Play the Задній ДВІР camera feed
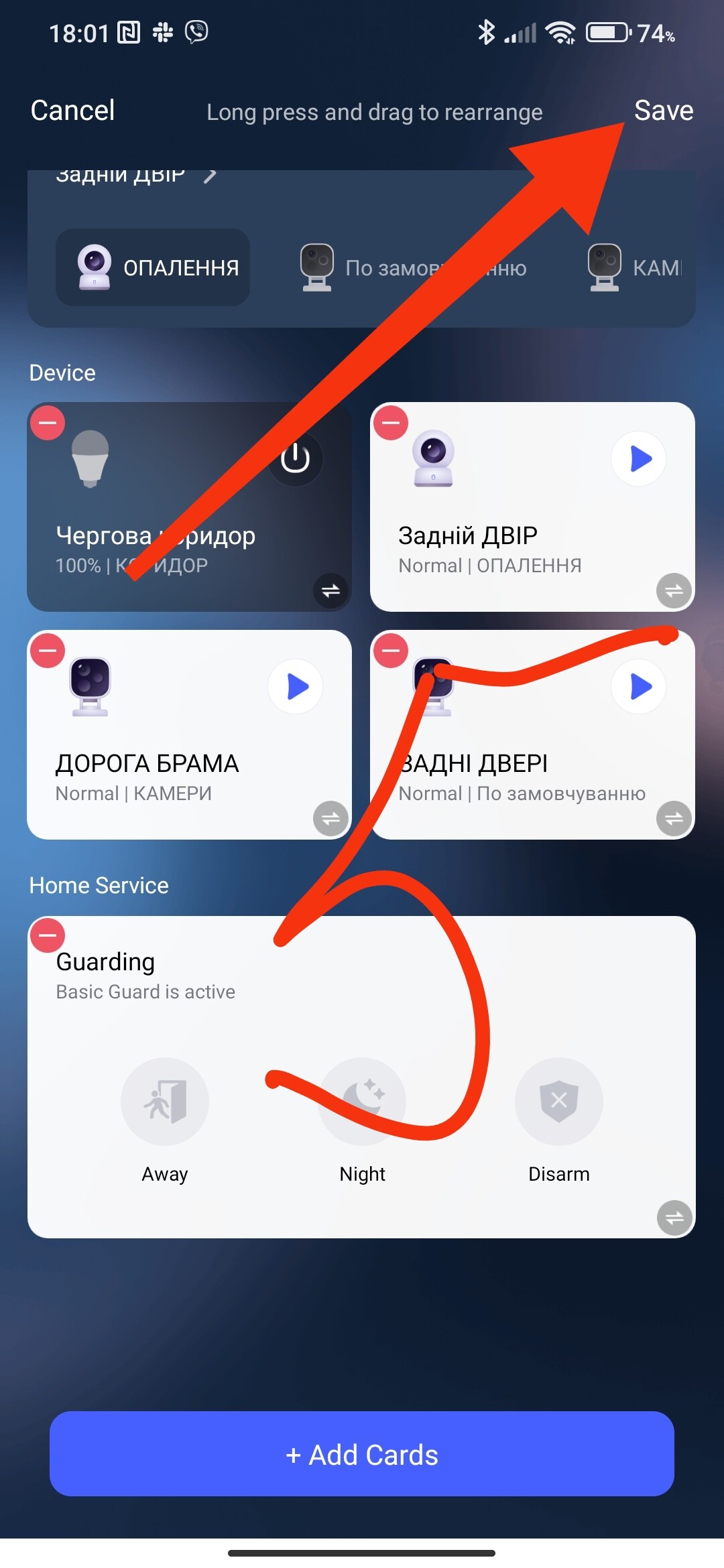The image size is (724, 1568). tap(639, 459)
